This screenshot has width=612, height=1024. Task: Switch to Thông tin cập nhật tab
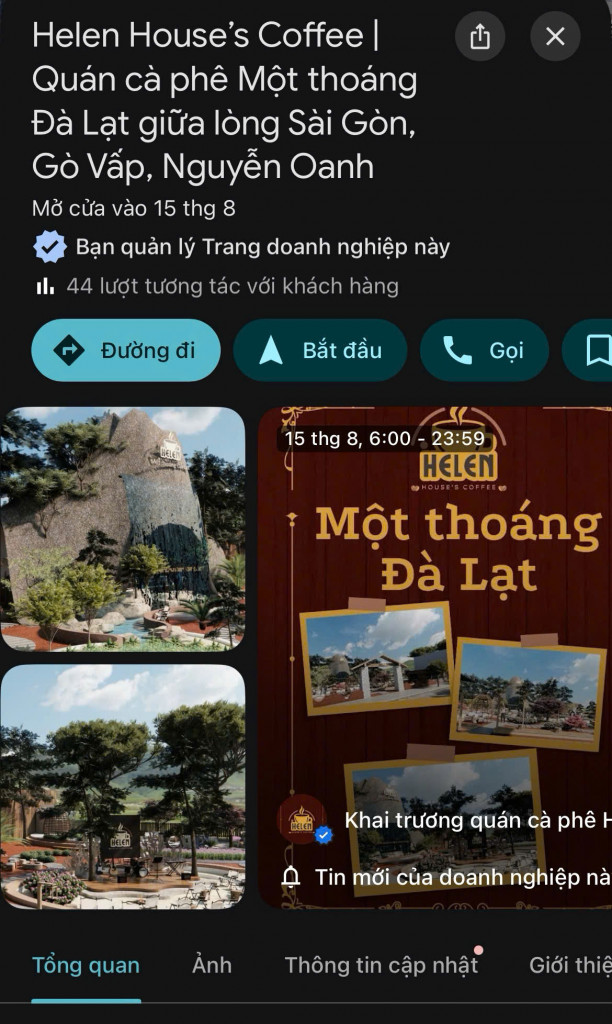point(381,965)
